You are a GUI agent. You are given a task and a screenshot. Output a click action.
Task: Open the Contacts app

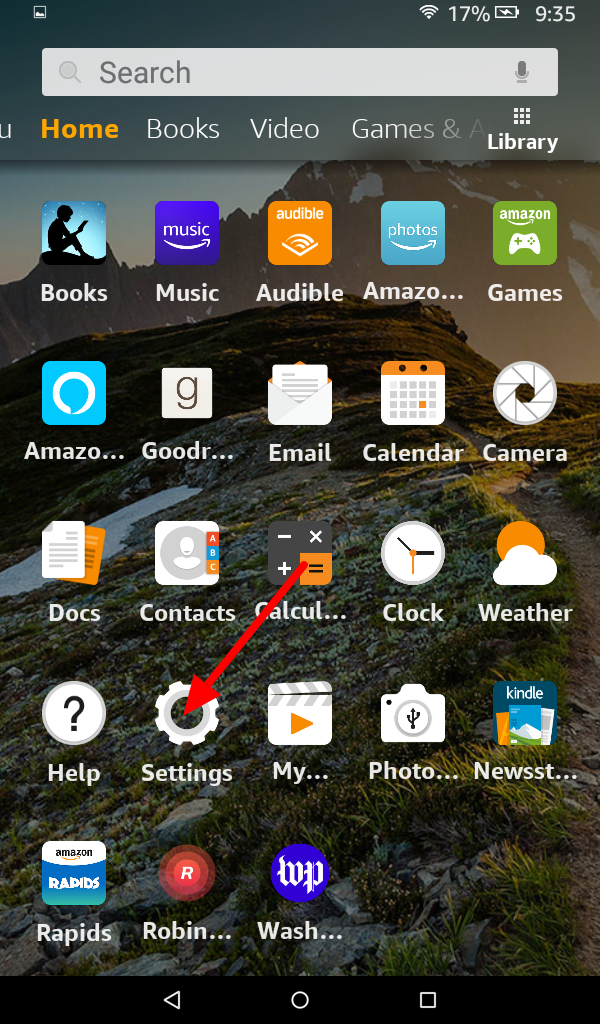(187, 554)
